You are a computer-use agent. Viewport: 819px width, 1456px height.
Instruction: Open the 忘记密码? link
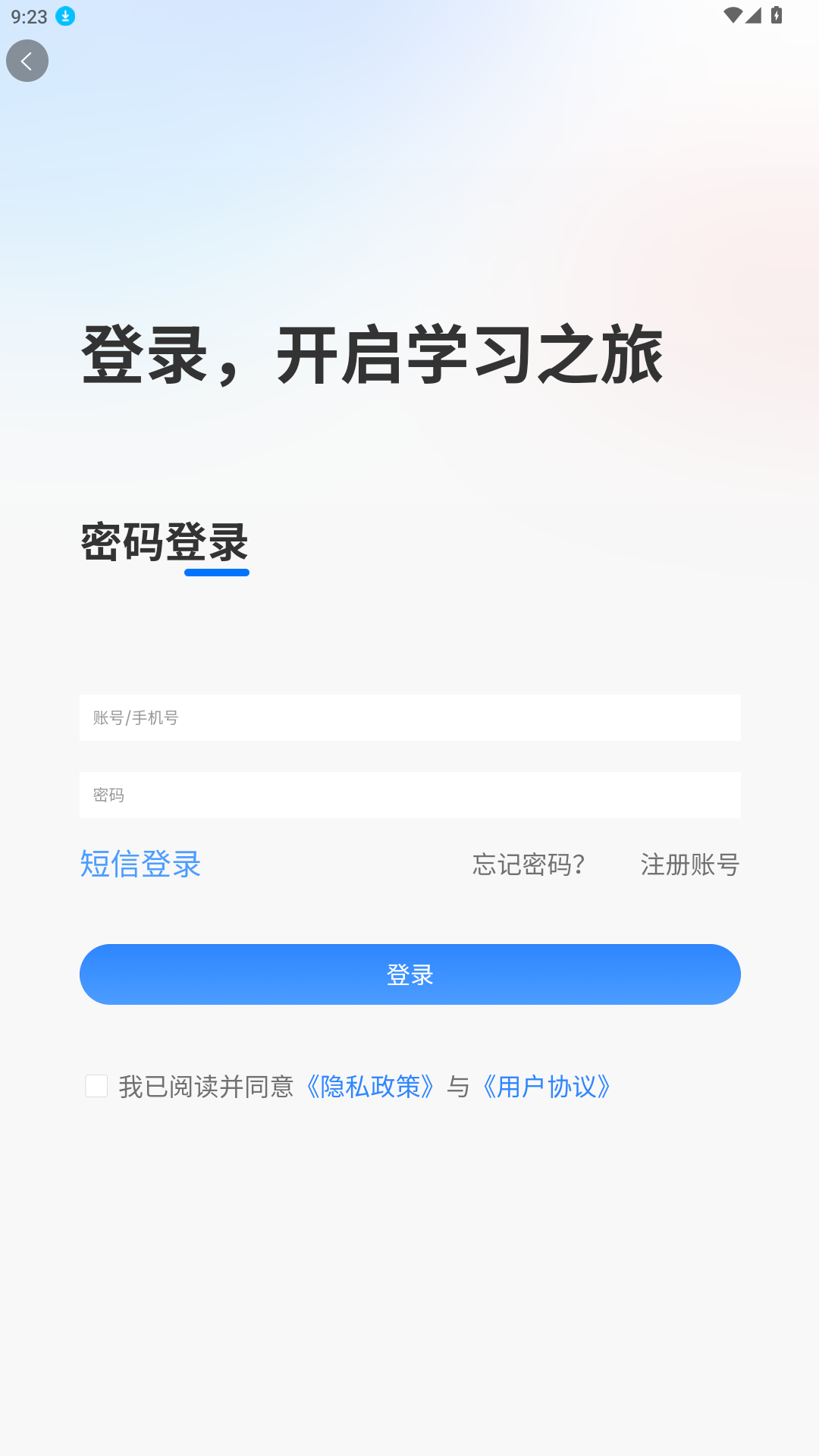(529, 864)
